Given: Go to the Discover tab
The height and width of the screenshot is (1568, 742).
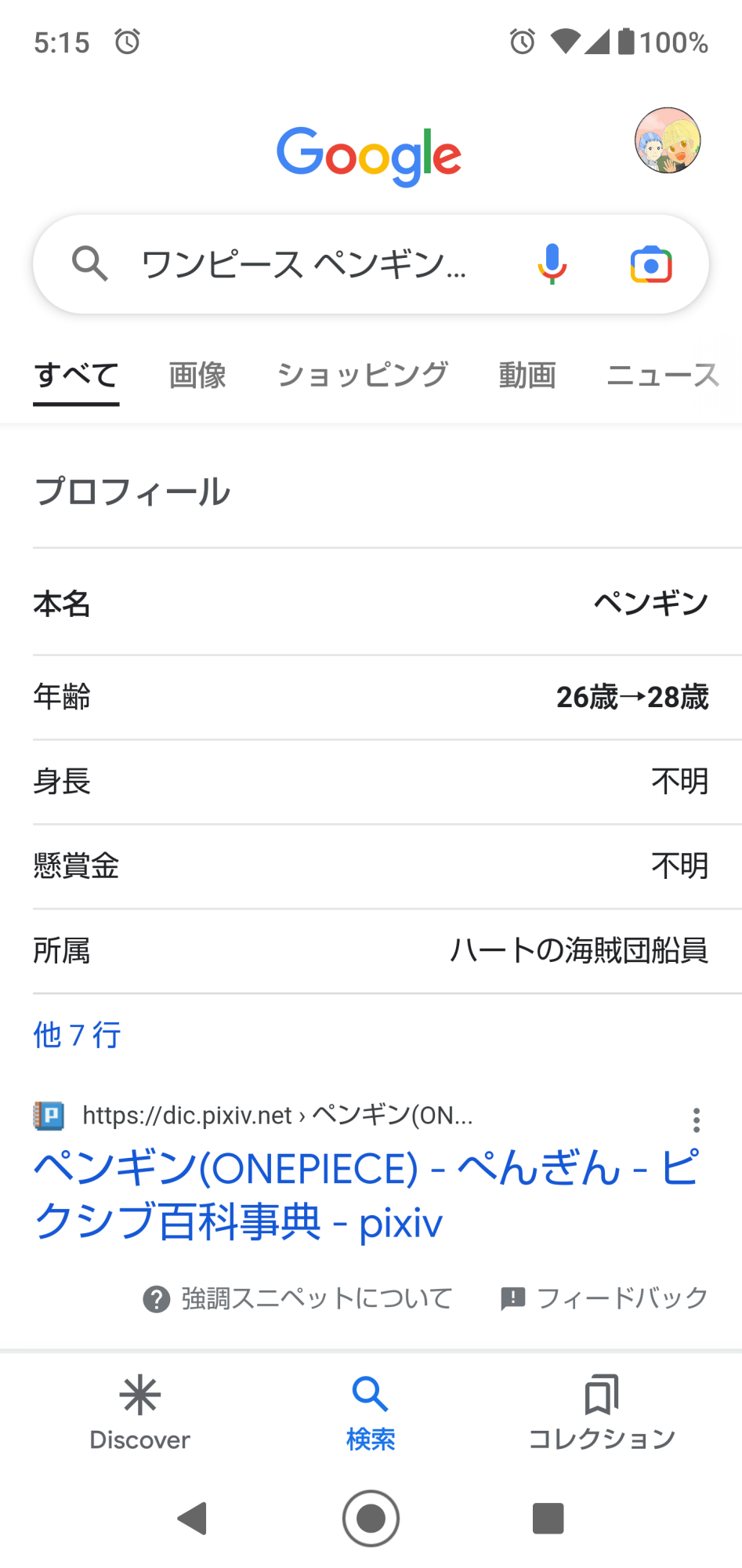Looking at the screenshot, I should 139,1412.
